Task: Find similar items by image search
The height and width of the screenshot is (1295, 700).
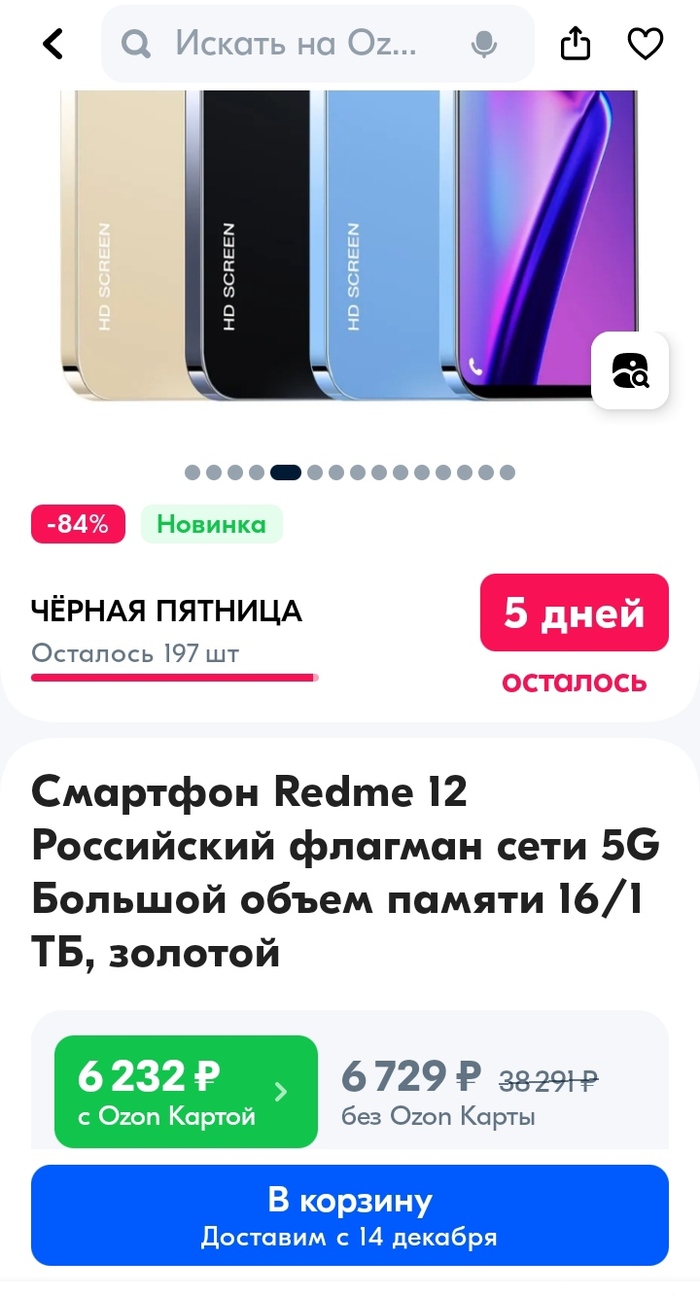Action: tap(629, 370)
